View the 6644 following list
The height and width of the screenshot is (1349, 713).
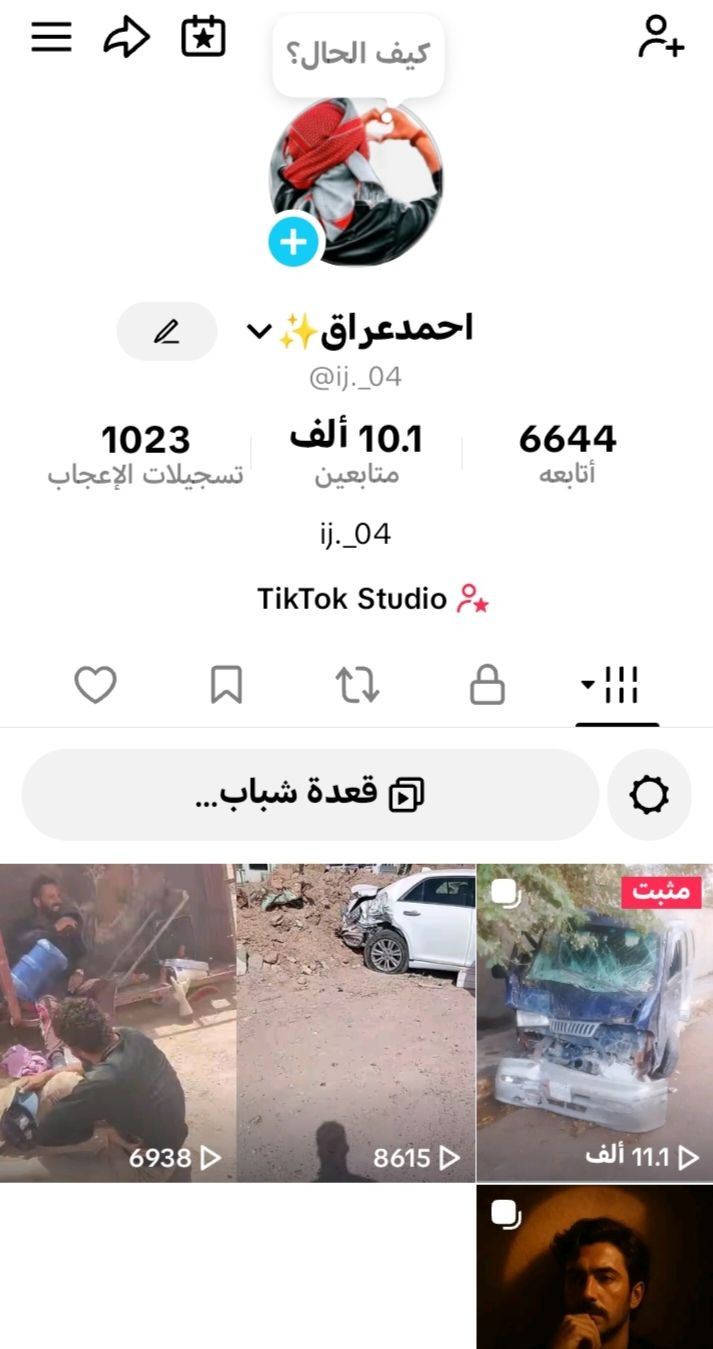tap(567, 452)
